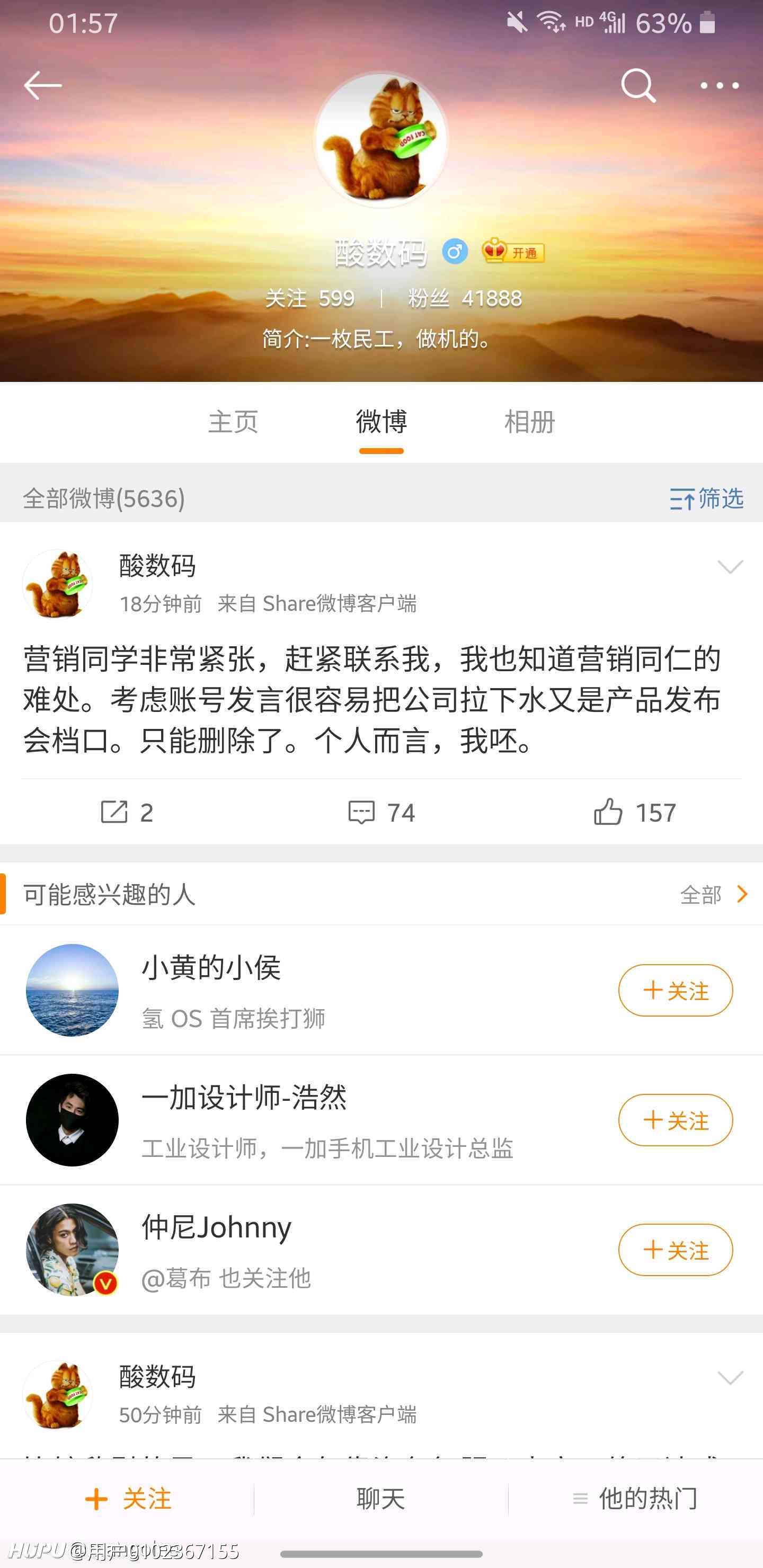Follow 小黄的小侯
The image size is (763, 1568).
pos(676,991)
